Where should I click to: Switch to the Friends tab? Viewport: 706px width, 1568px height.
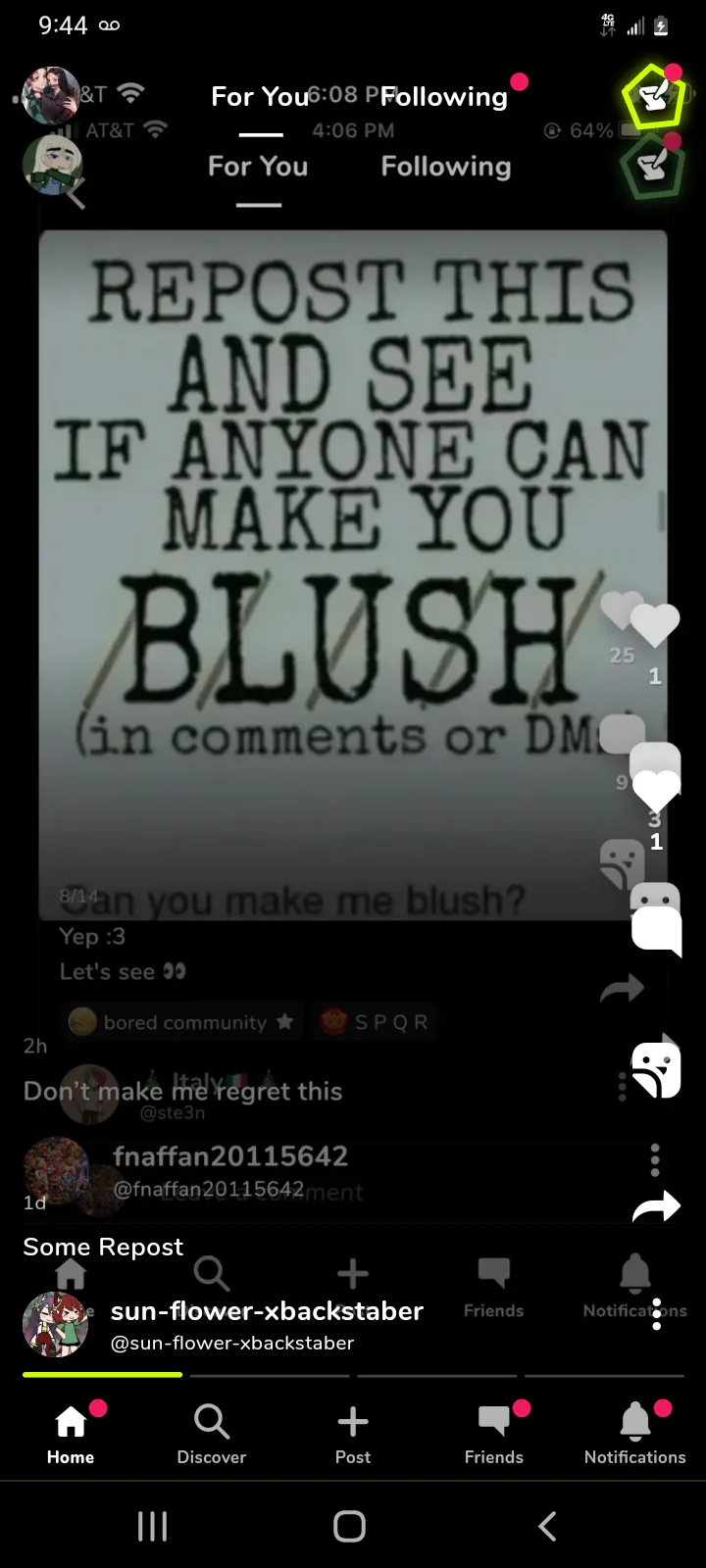pos(494,1432)
